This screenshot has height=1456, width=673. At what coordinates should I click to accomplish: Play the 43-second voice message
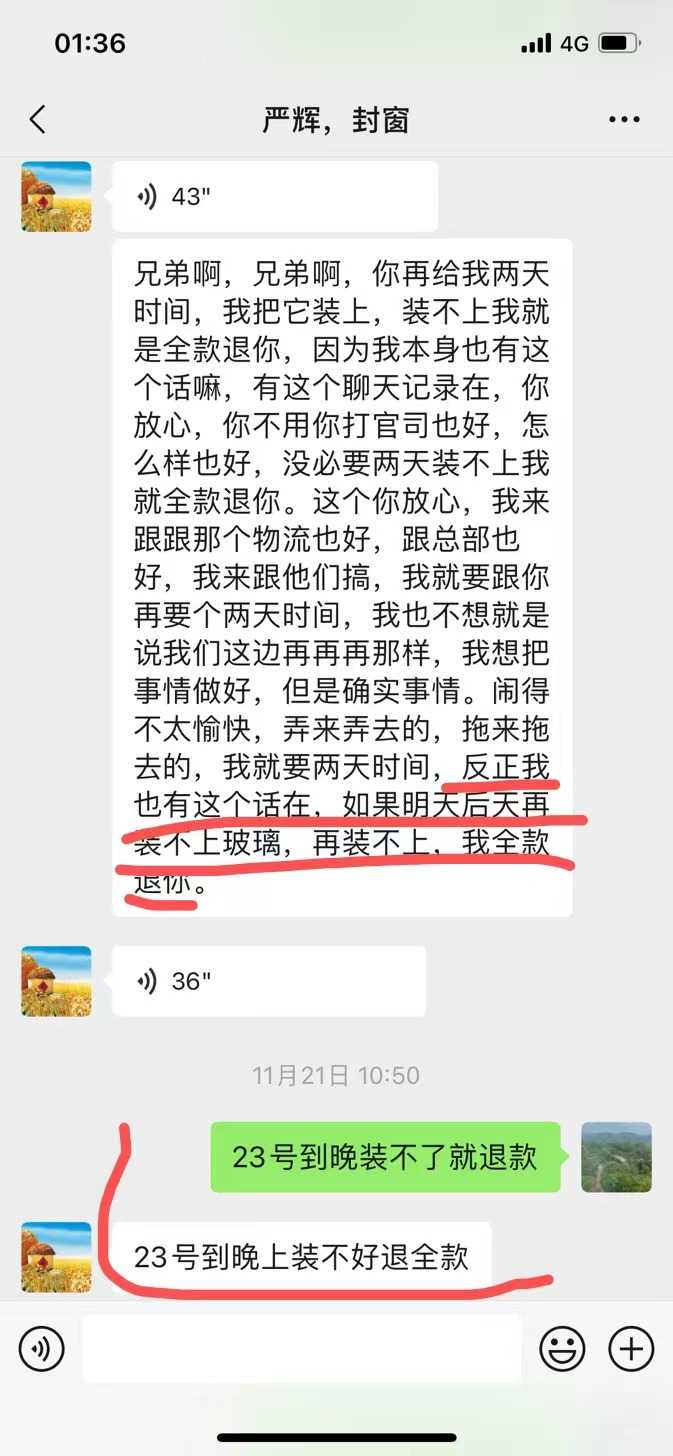pos(274,197)
